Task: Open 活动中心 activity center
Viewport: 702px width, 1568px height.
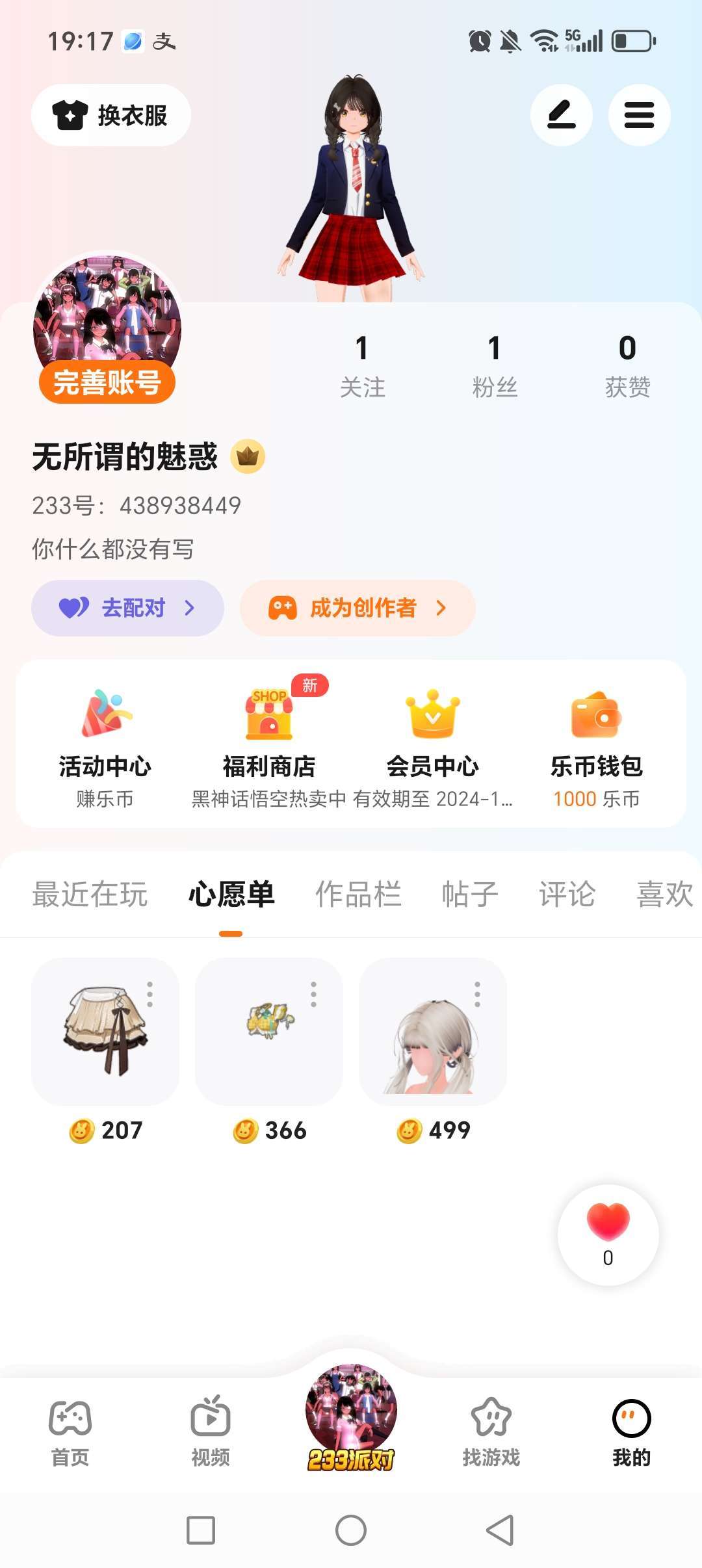Action: [x=105, y=746]
